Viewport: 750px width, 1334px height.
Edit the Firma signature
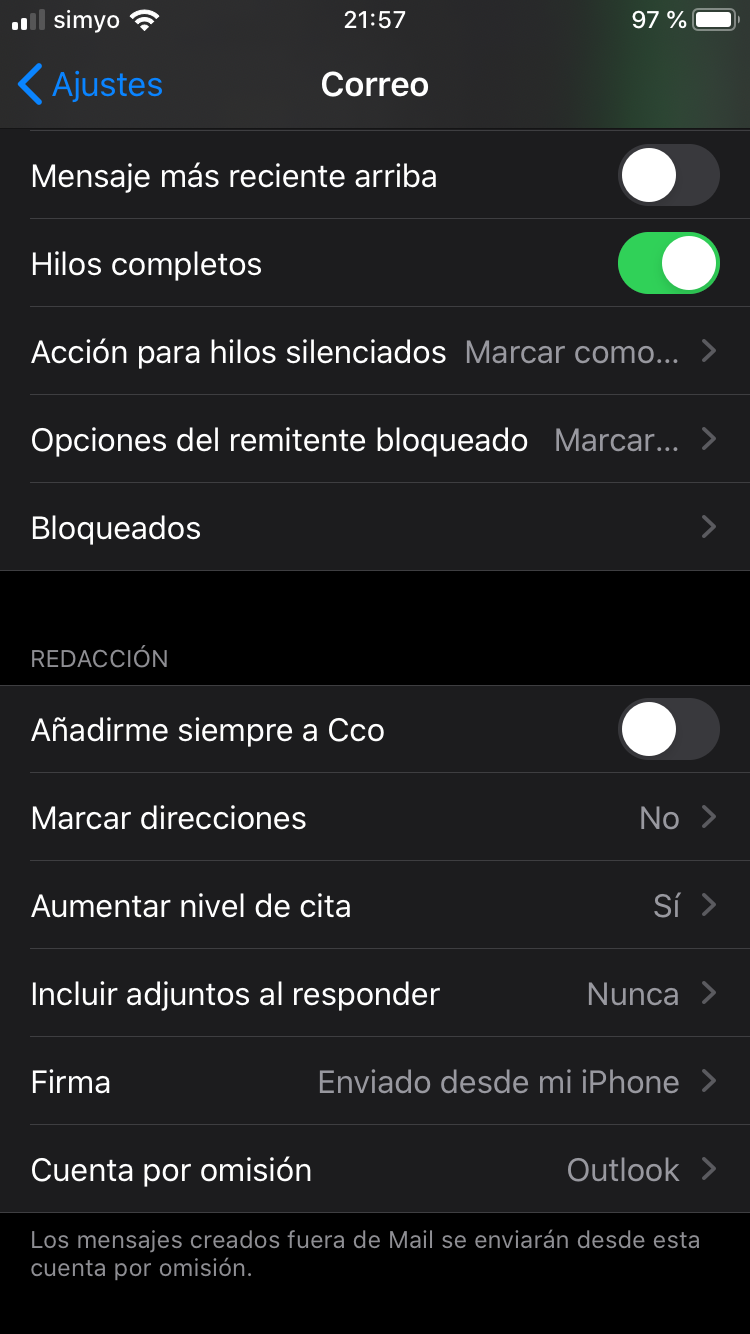pos(375,1082)
